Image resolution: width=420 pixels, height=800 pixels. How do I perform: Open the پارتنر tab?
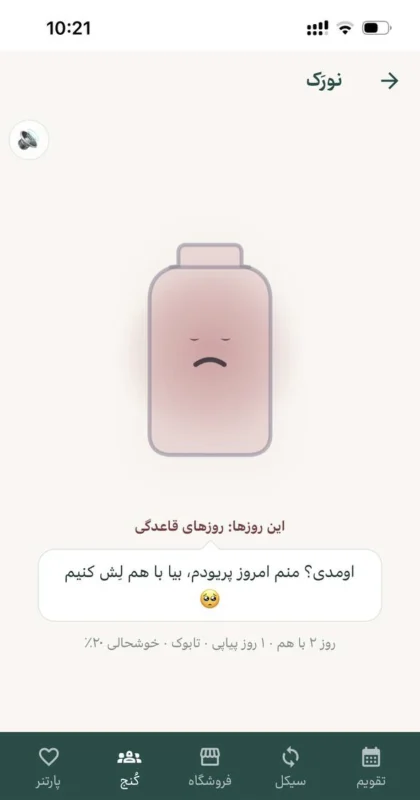click(x=48, y=767)
